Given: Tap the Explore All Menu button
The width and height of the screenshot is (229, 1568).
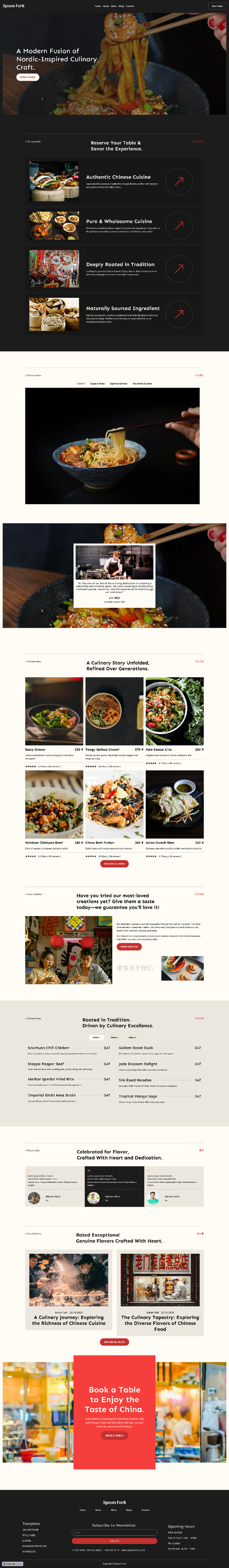Looking at the screenshot, I should [114, 864].
